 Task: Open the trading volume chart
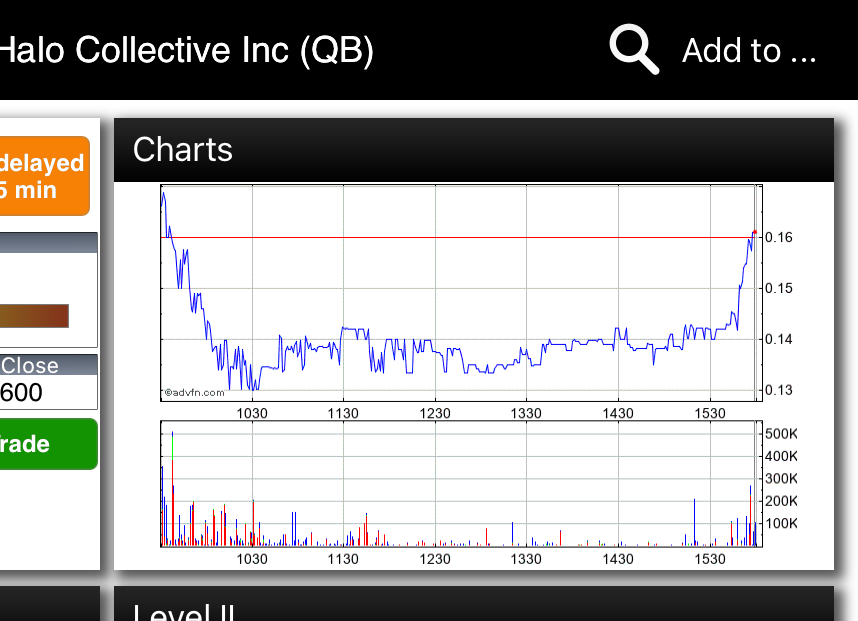point(460,485)
